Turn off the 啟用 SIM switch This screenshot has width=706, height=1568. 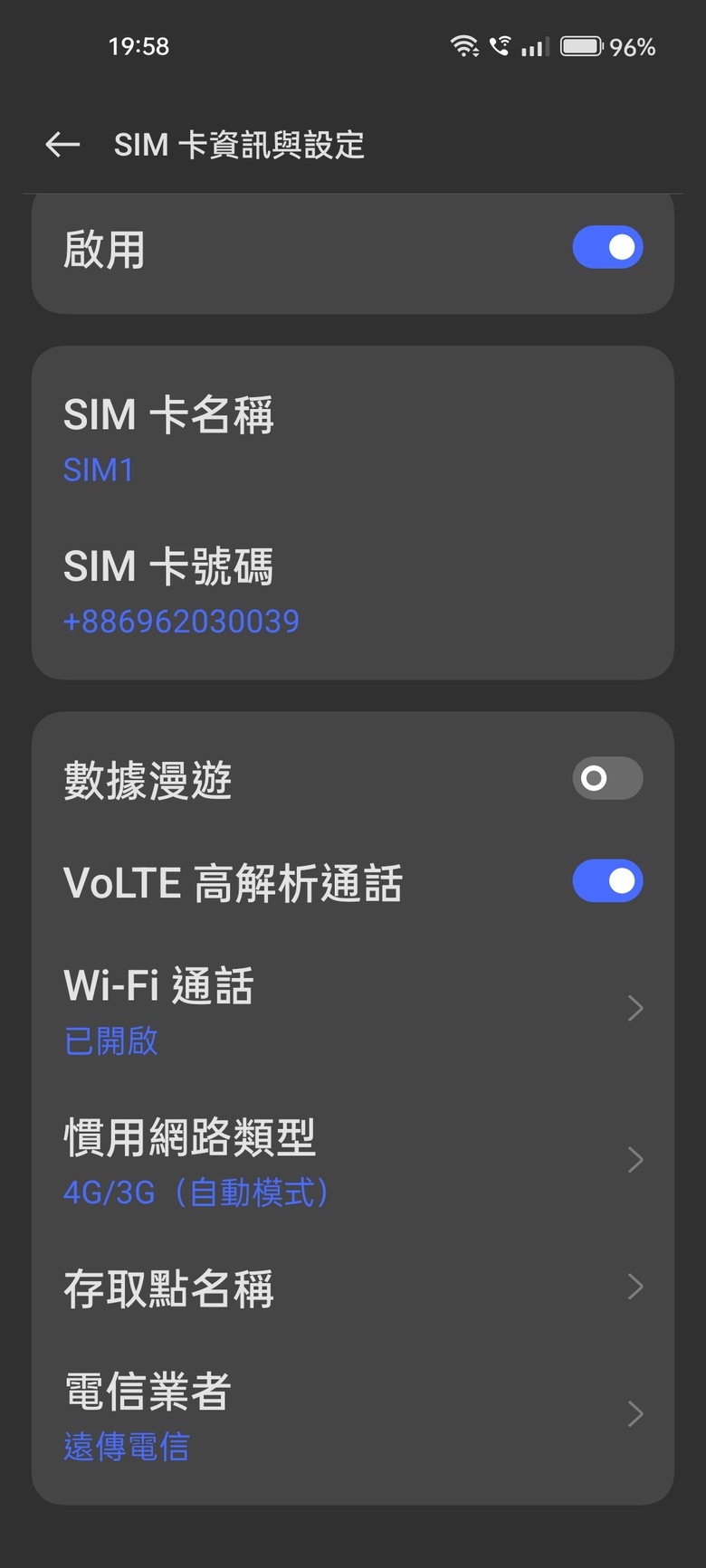607,248
